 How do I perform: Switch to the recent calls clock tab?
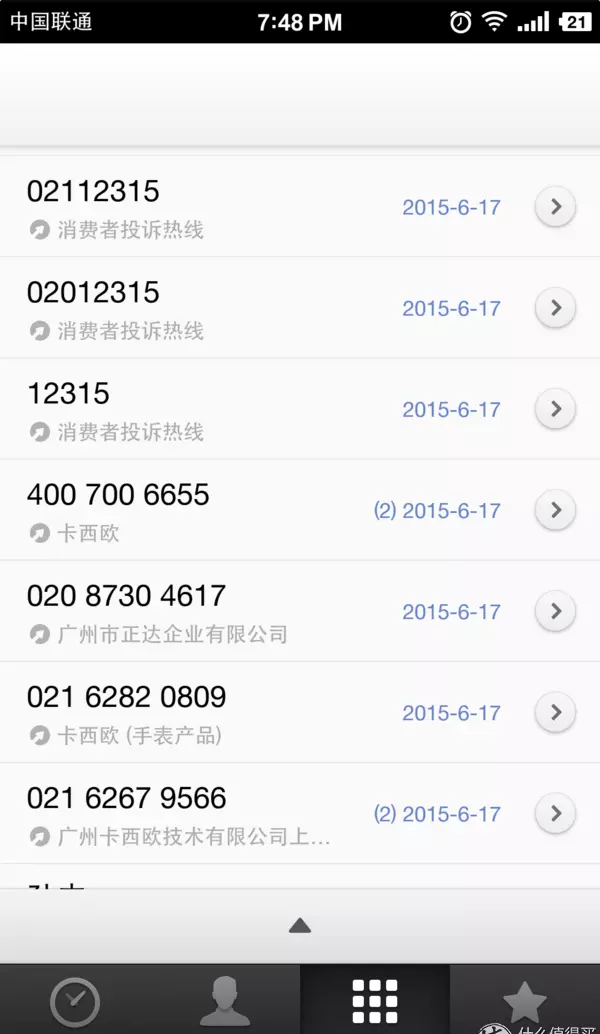click(75, 999)
